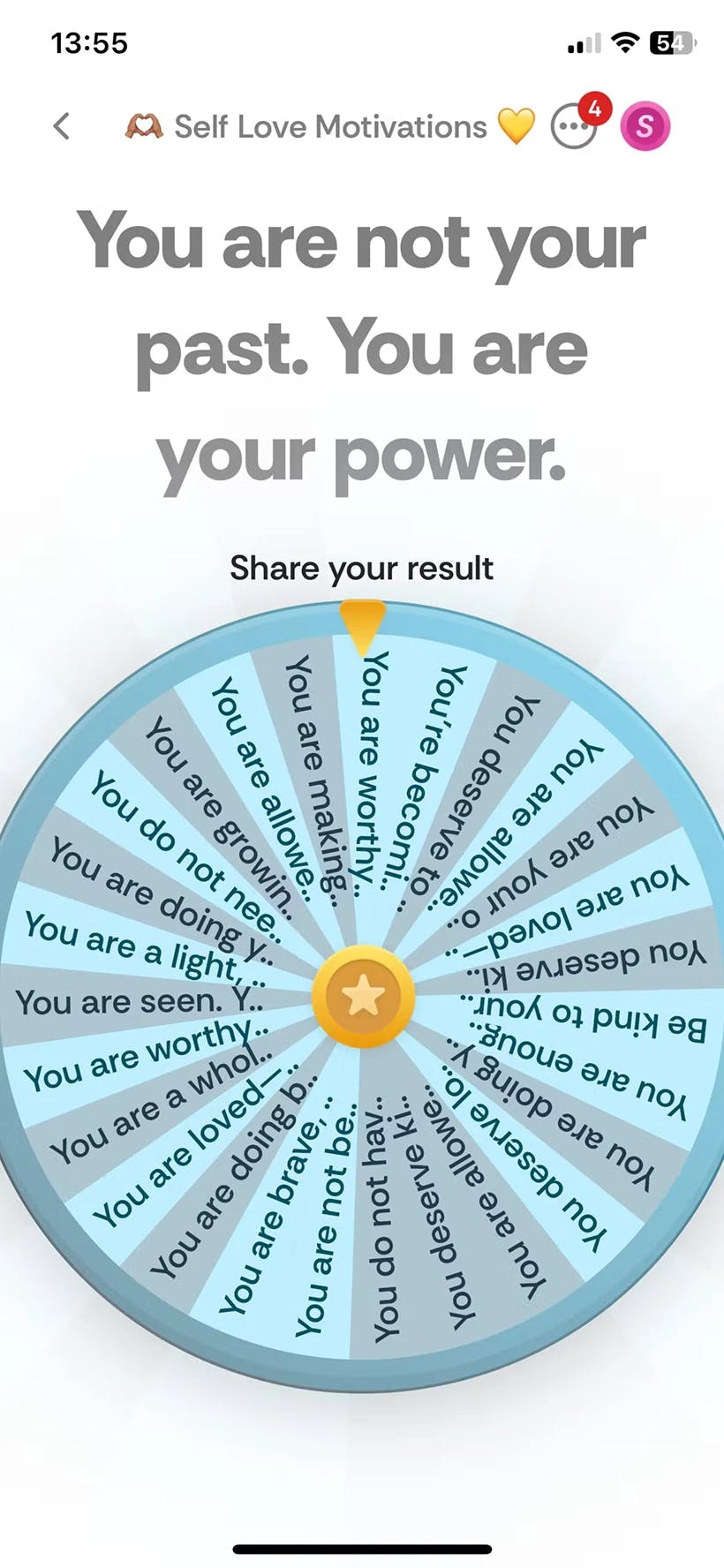Open the three-dot overflow menu

click(x=575, y=125)
